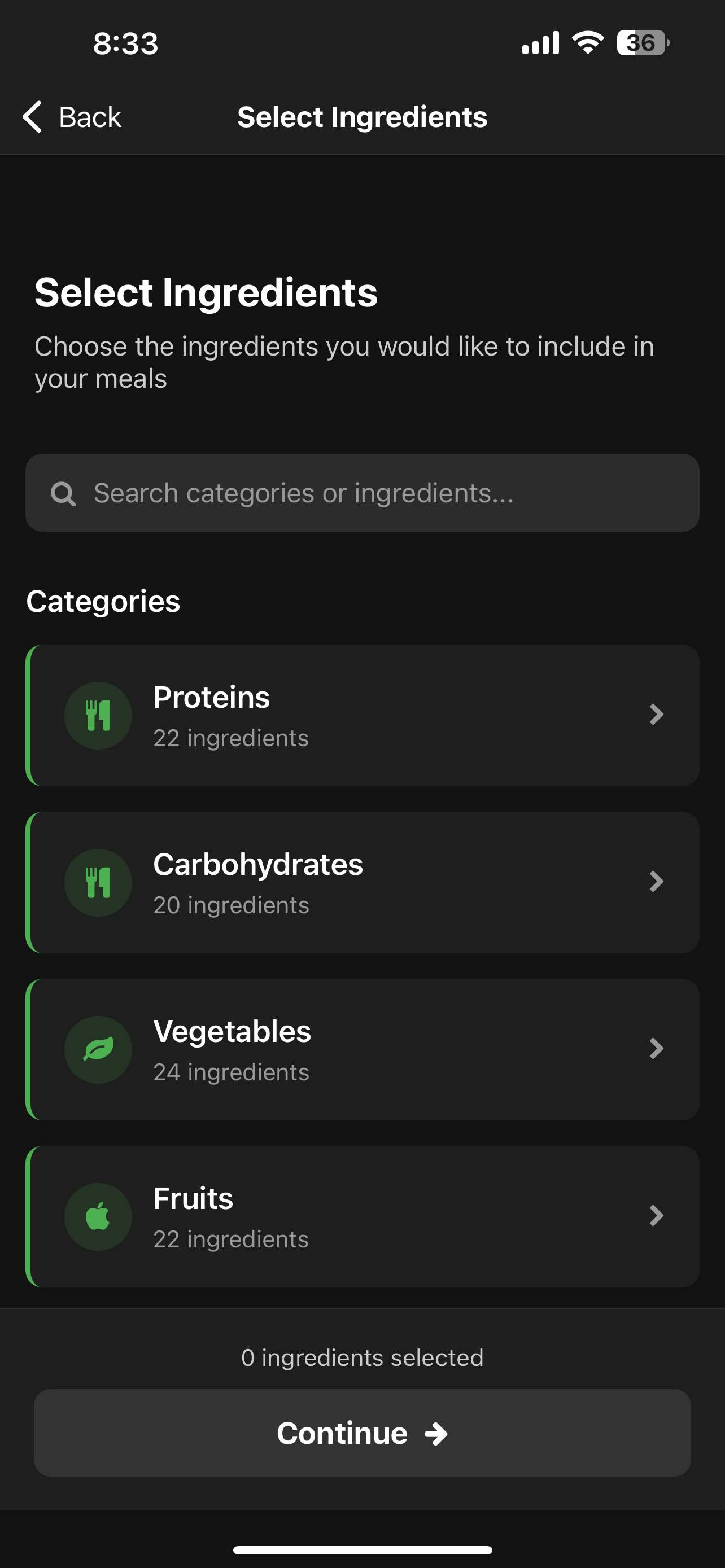Open the Proteins category
The width and height of the screenshot is (725, 1568).
point(362,715)
